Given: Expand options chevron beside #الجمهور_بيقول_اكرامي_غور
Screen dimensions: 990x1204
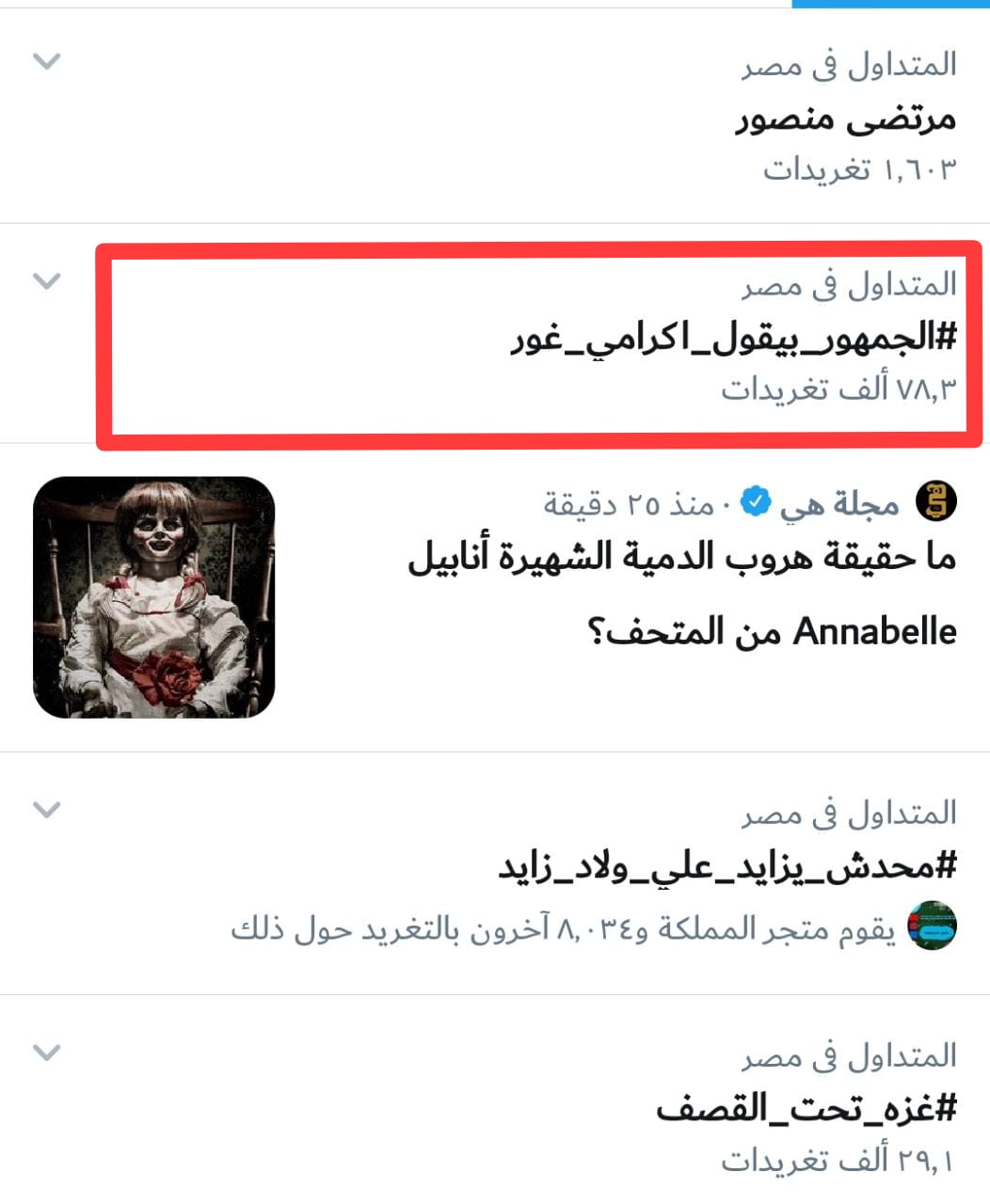Looking at the screenshot, I should click(46, 281).
